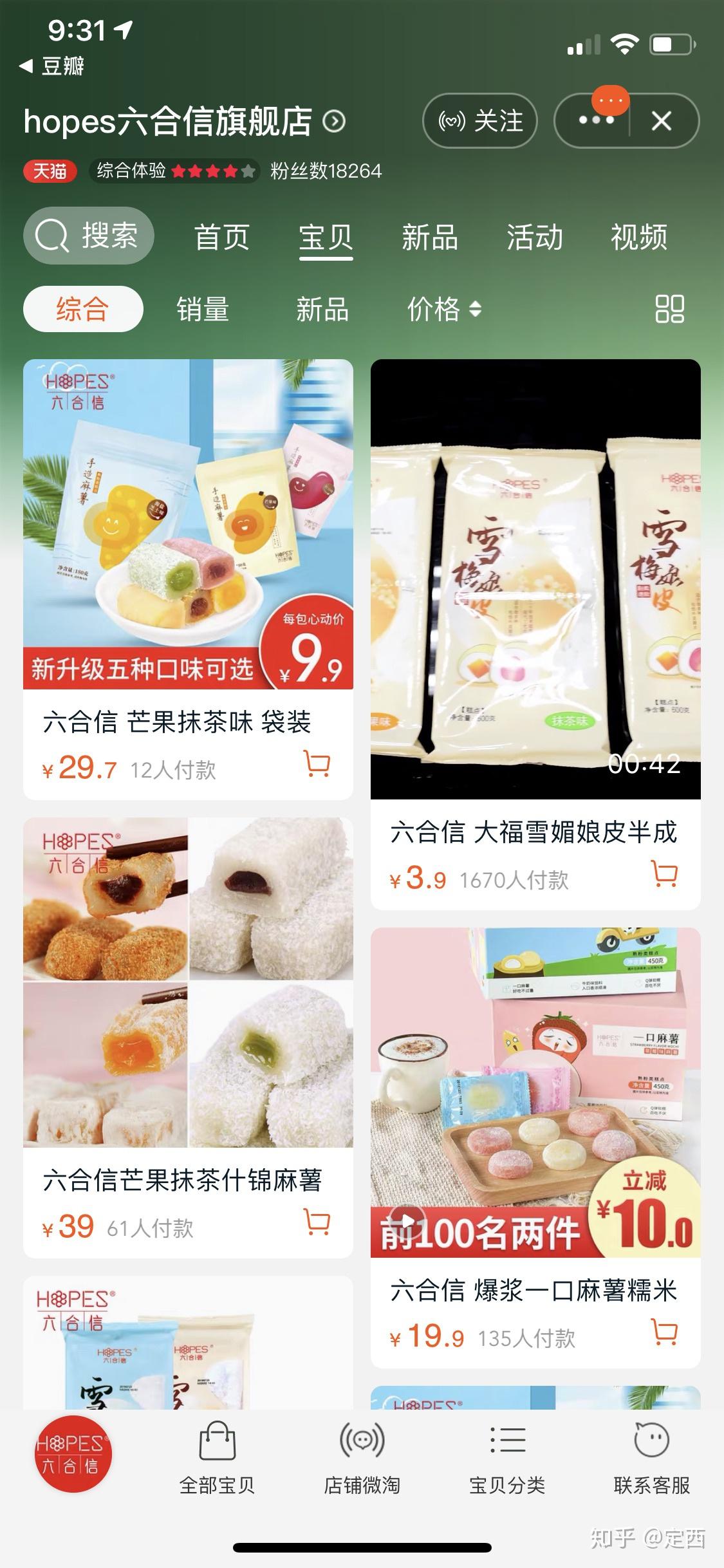Open the 六合信 芒果抹茶味 袋装 product
Image resolution: width=724 pixels, height=1568 pixels.
(x=188, y=579)
